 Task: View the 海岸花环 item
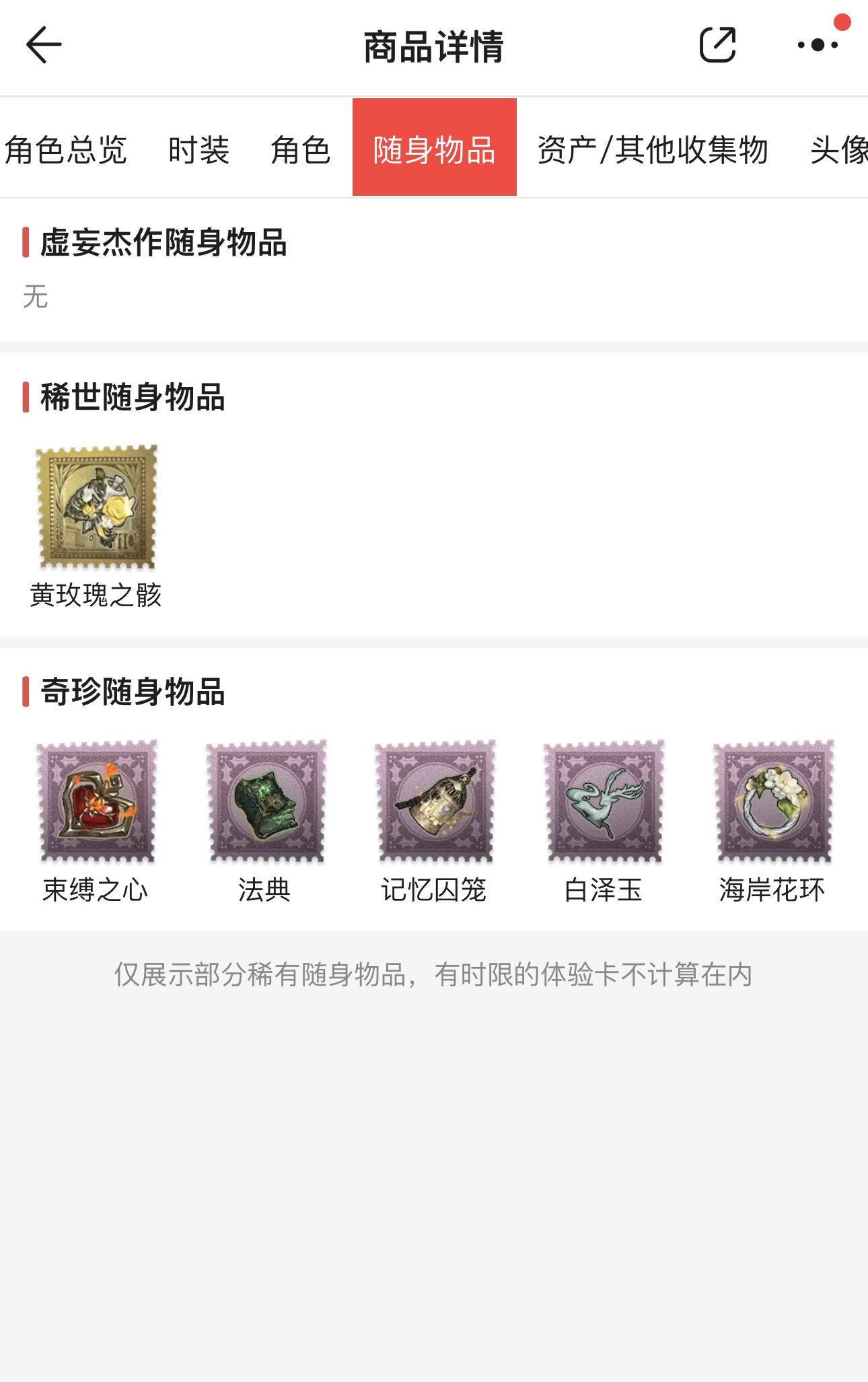click(x=773, y=801)
